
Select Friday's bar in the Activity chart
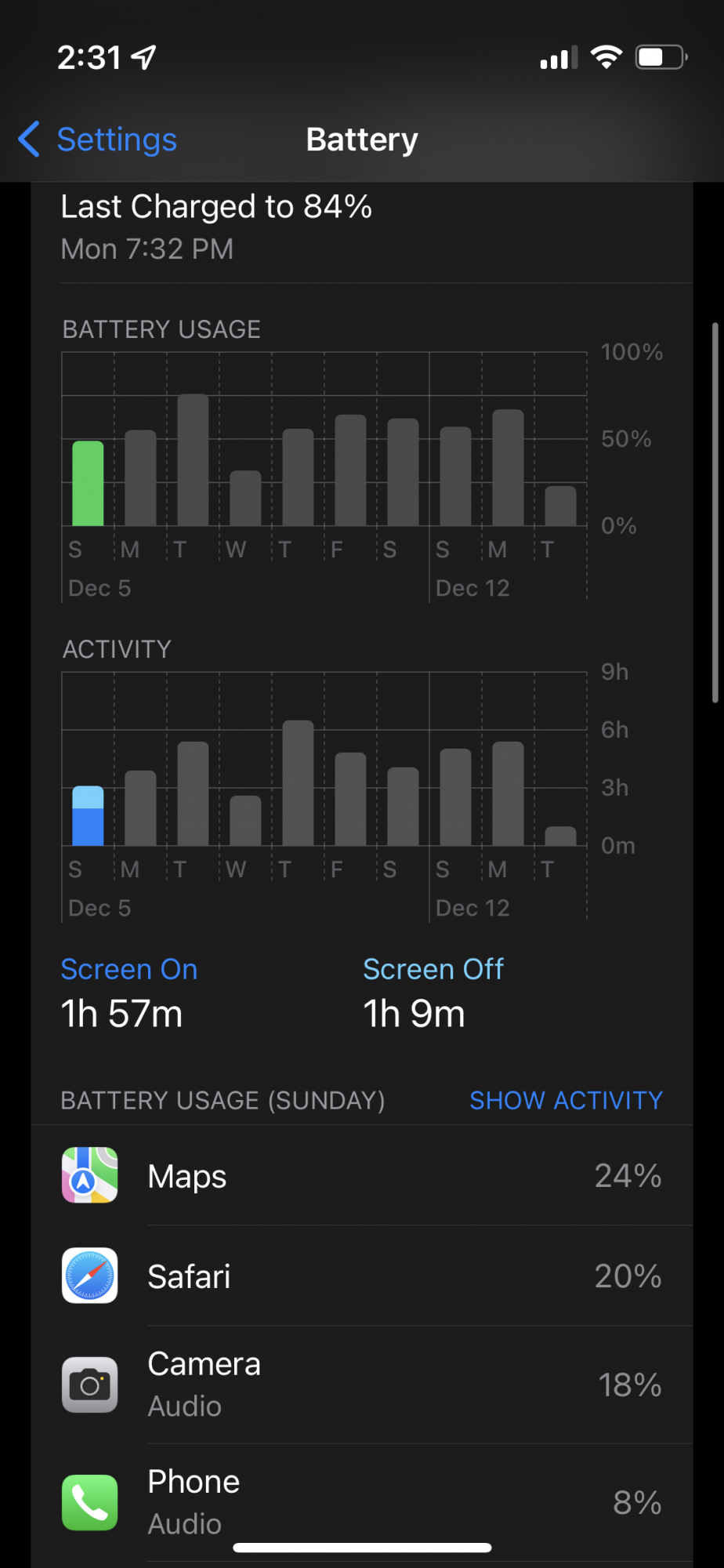point(350,798)
